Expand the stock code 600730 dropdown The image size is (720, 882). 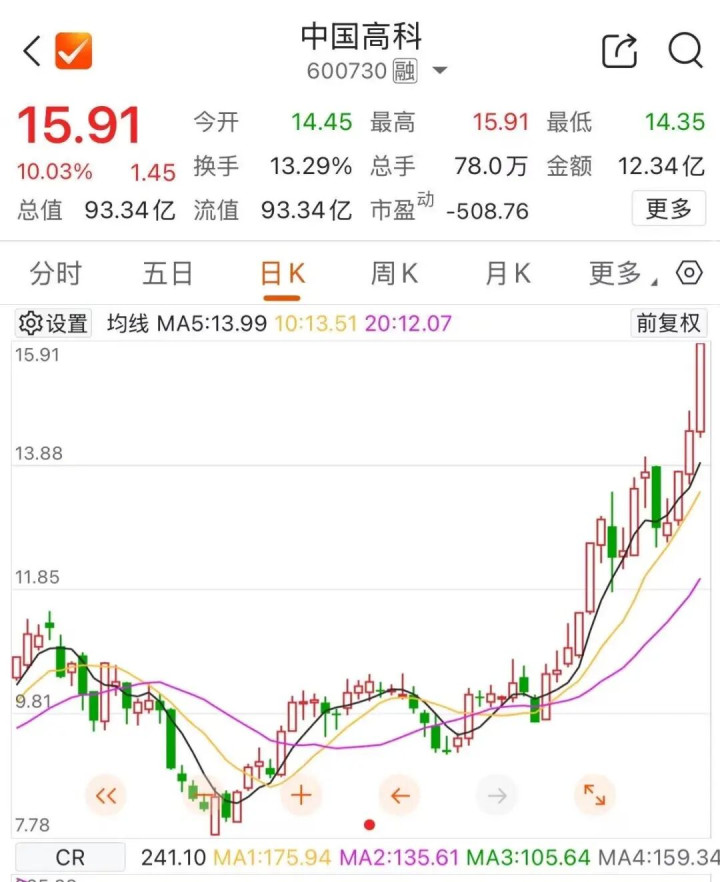[439, 71]
